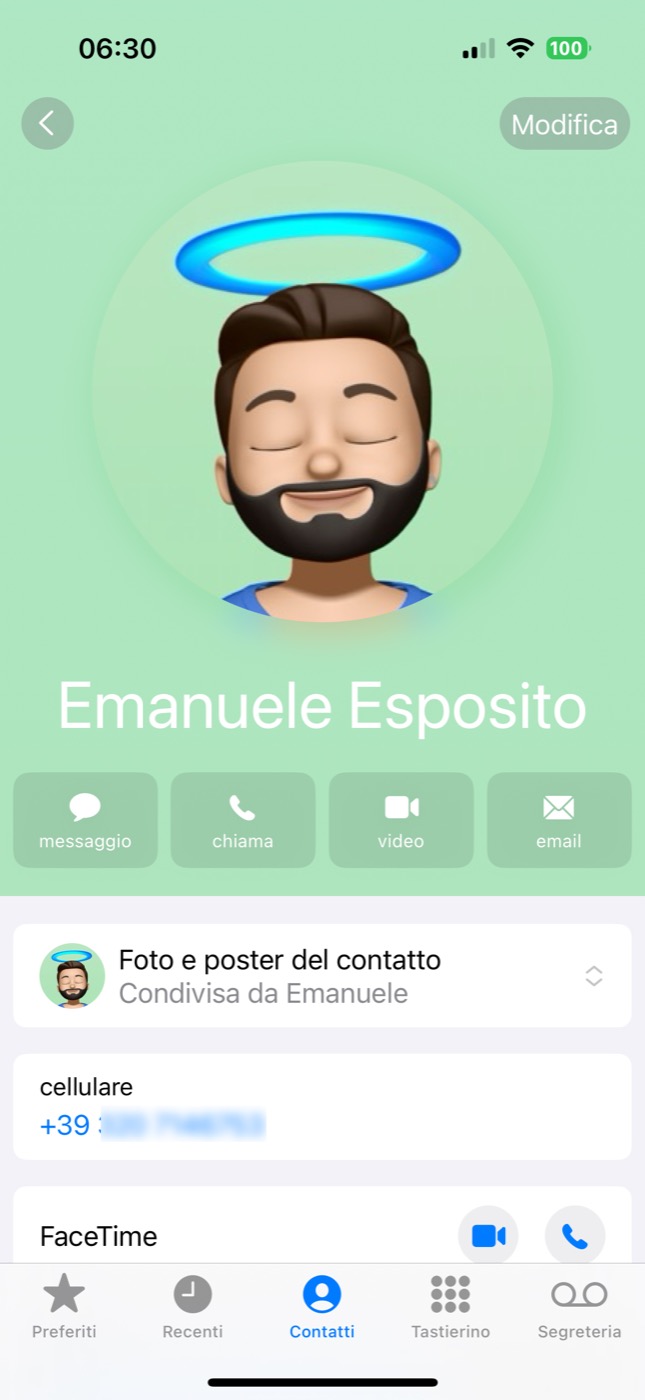Go to the Segreteria tab
The height and width of the screenshot is (1400, 645).
tap(580, 1307)
